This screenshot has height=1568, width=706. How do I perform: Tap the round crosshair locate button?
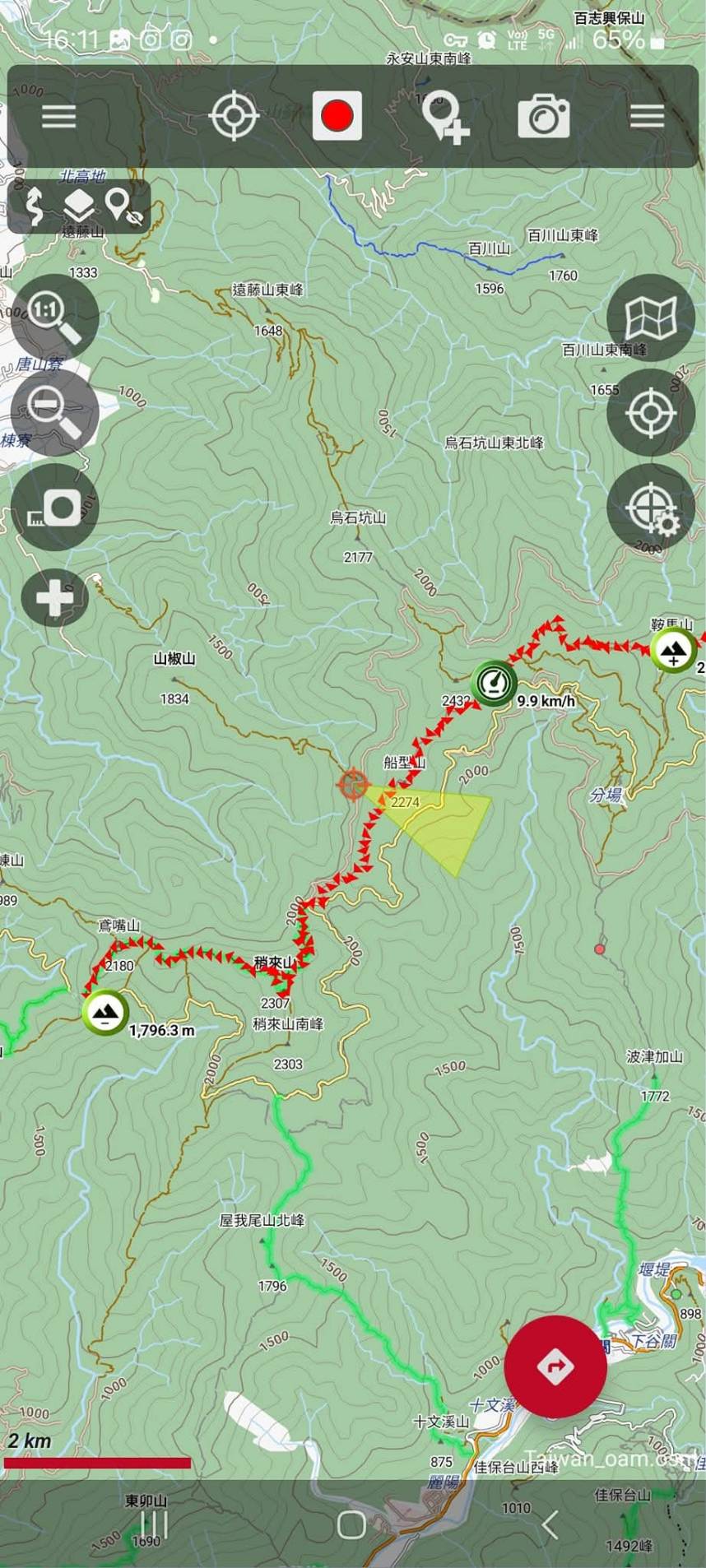tap(651, 412)
